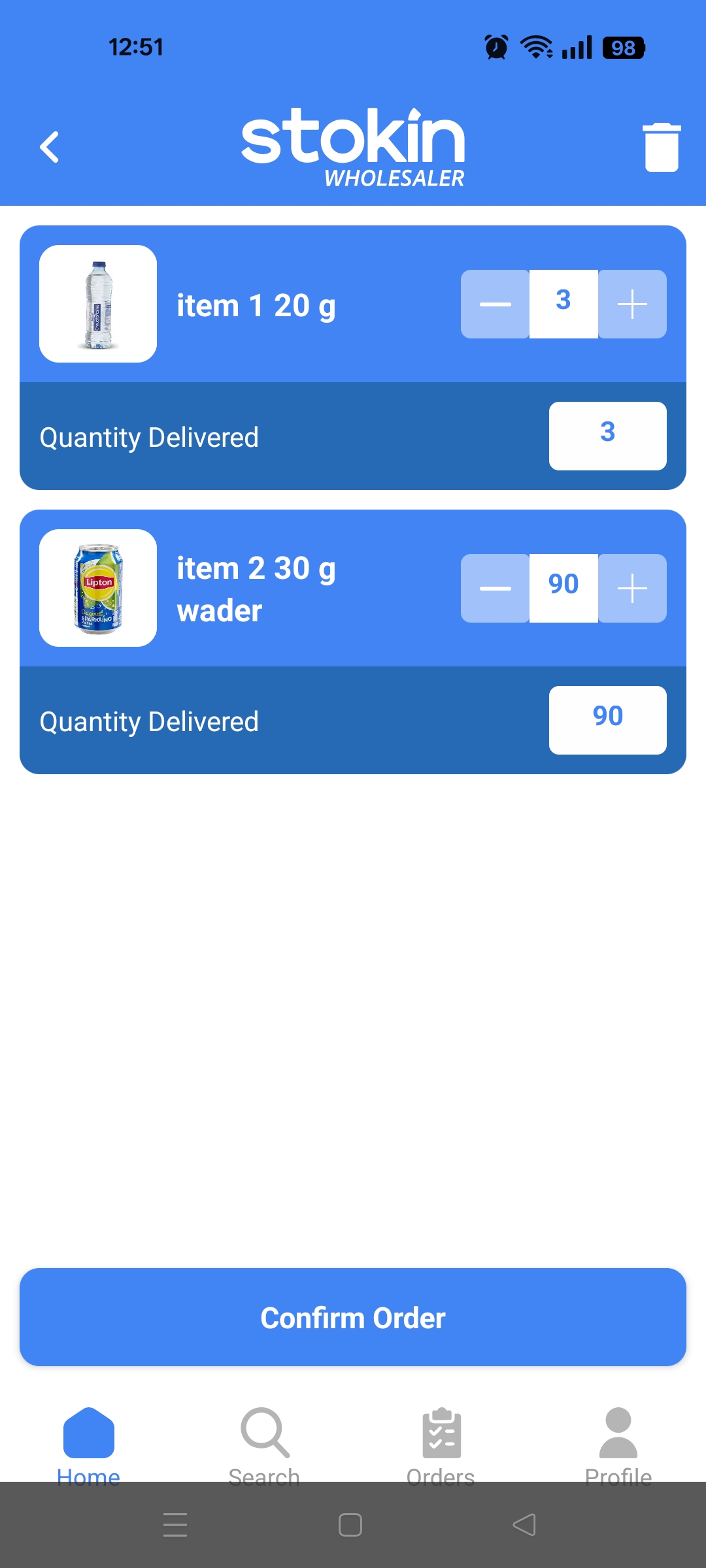Screen dimensions: 706x1568
Task: Tap the trash icon to delete
Action: tap(662, 147)
